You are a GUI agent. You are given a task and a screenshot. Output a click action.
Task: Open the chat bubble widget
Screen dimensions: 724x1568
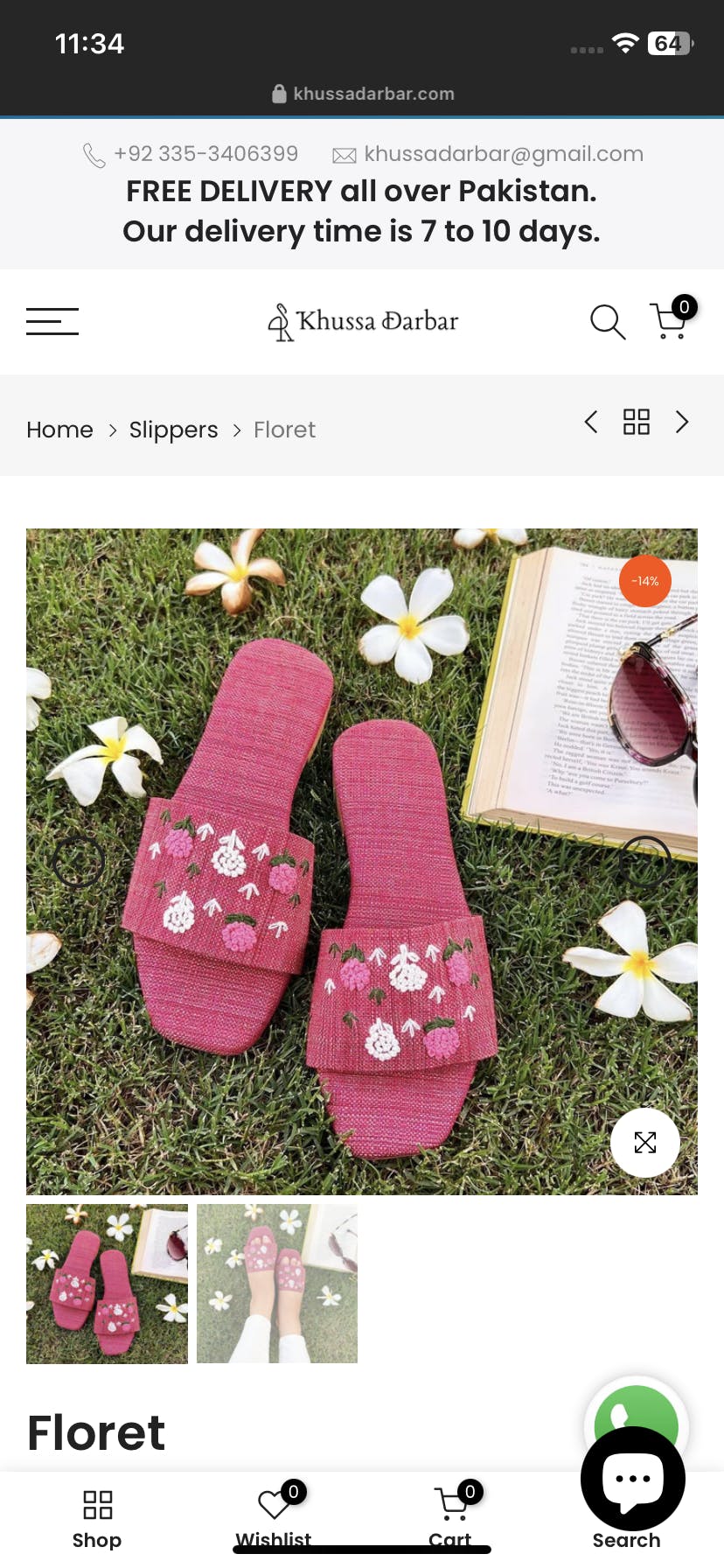point(633,1478)
